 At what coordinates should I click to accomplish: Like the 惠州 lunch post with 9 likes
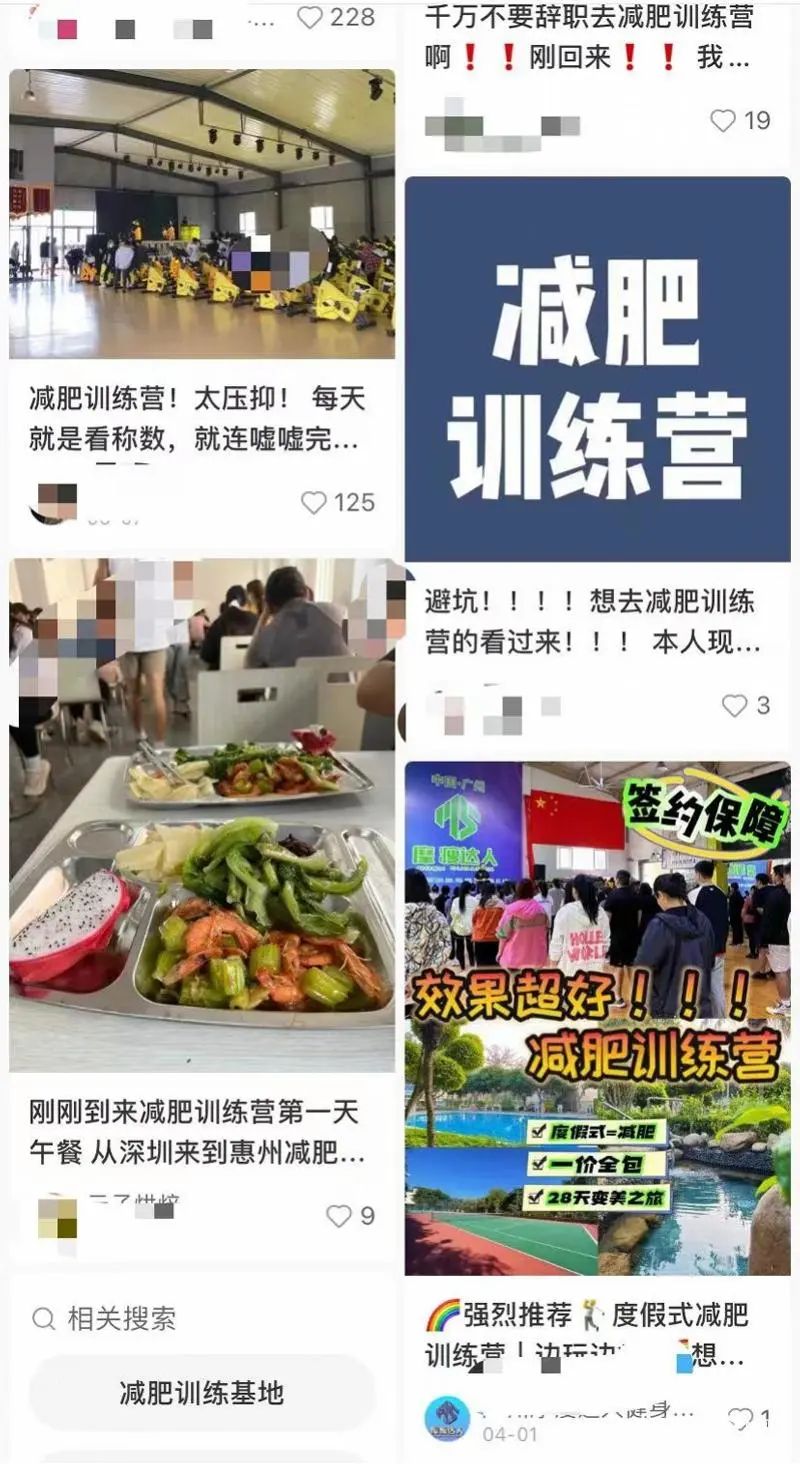point(339,1216)
